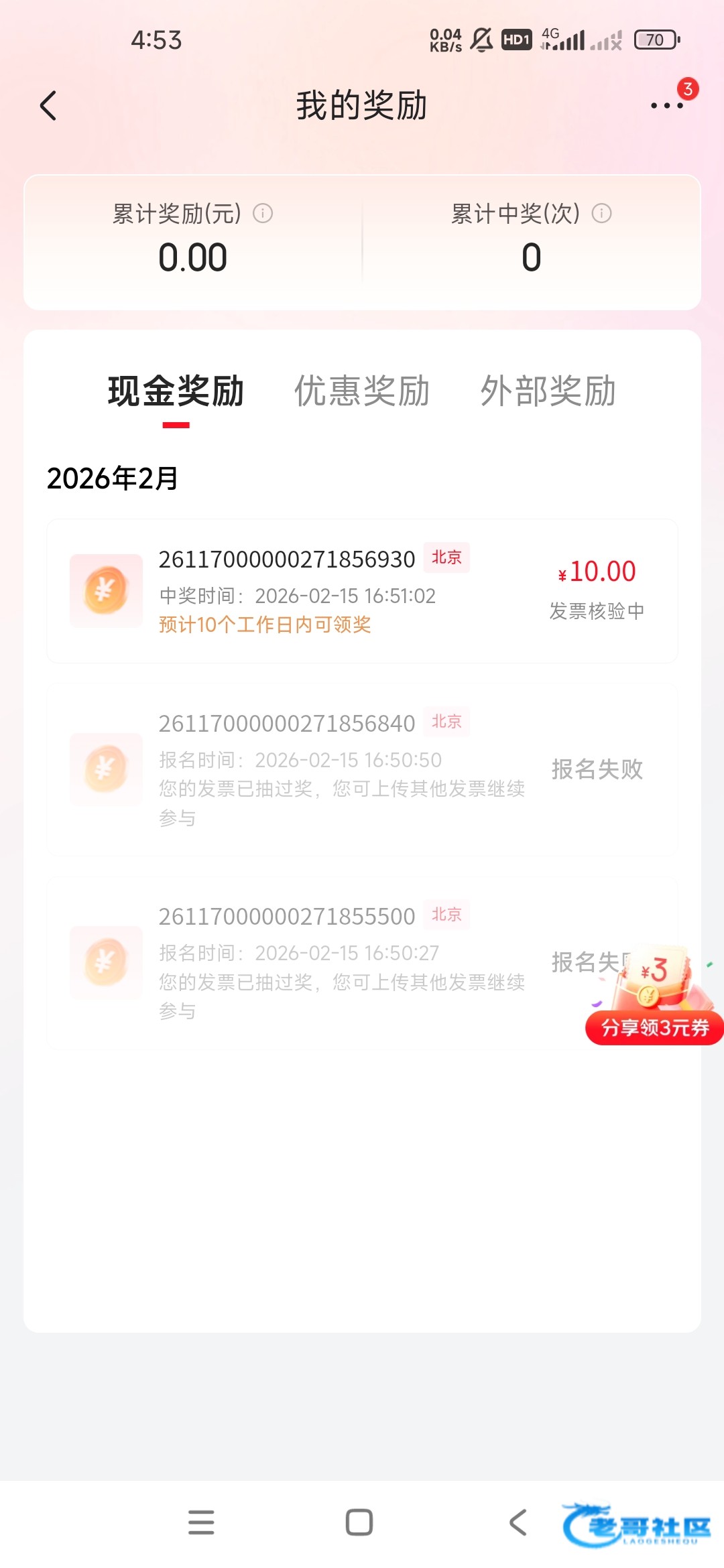724x1568 pixels.
Task: Open failed entry ending in 856840
Action: [362, 769]
